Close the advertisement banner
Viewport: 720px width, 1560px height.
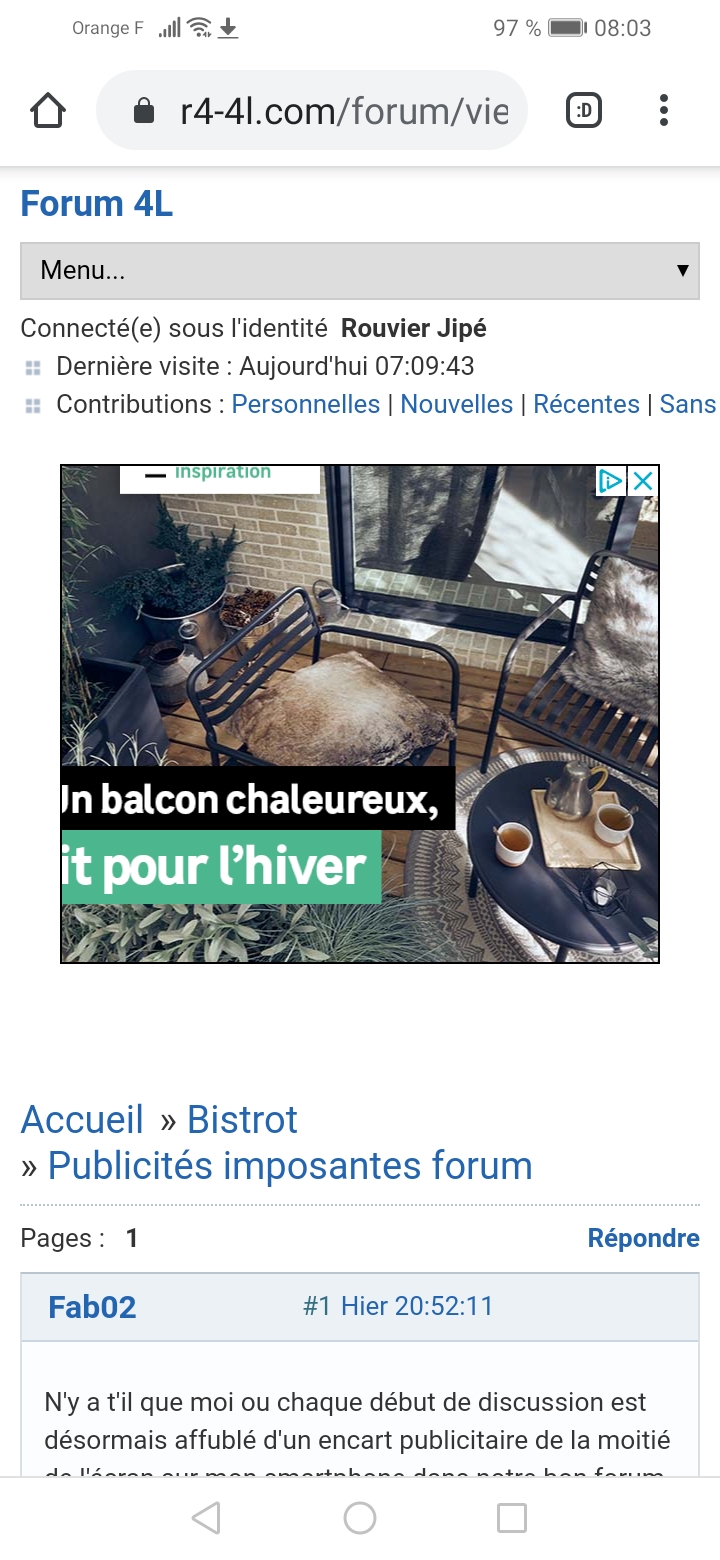643,481
